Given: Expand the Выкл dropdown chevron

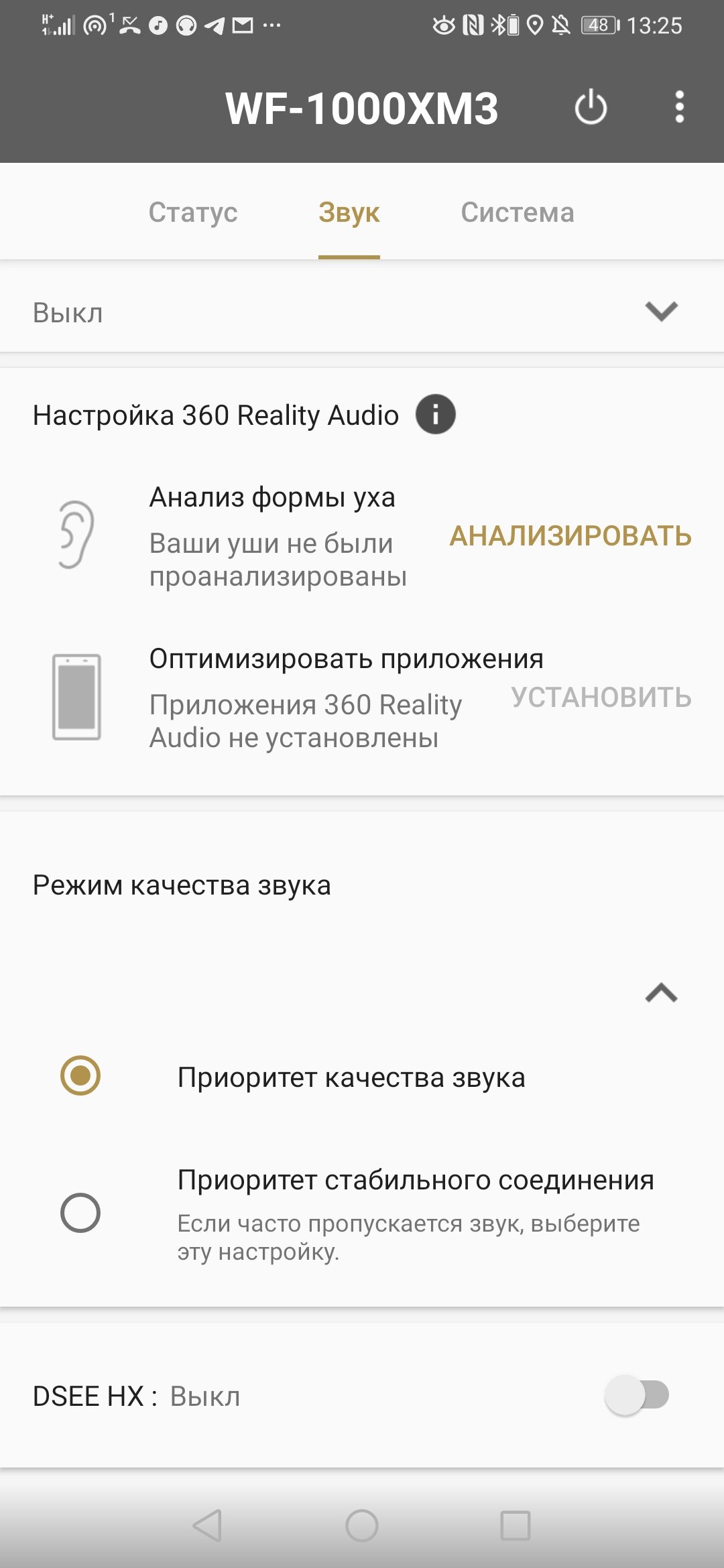Looking at the screenshot, I should [x=661, y=311].
